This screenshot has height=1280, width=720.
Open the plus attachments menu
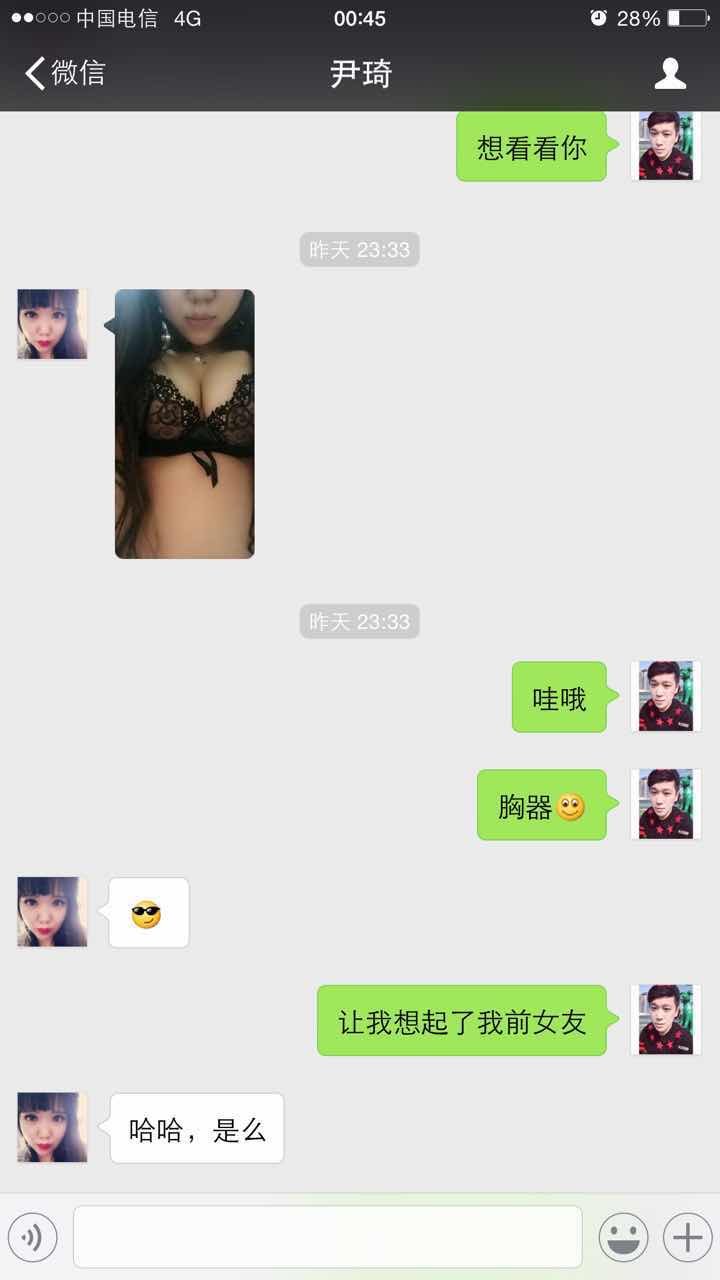click(x=687, y=1238)
